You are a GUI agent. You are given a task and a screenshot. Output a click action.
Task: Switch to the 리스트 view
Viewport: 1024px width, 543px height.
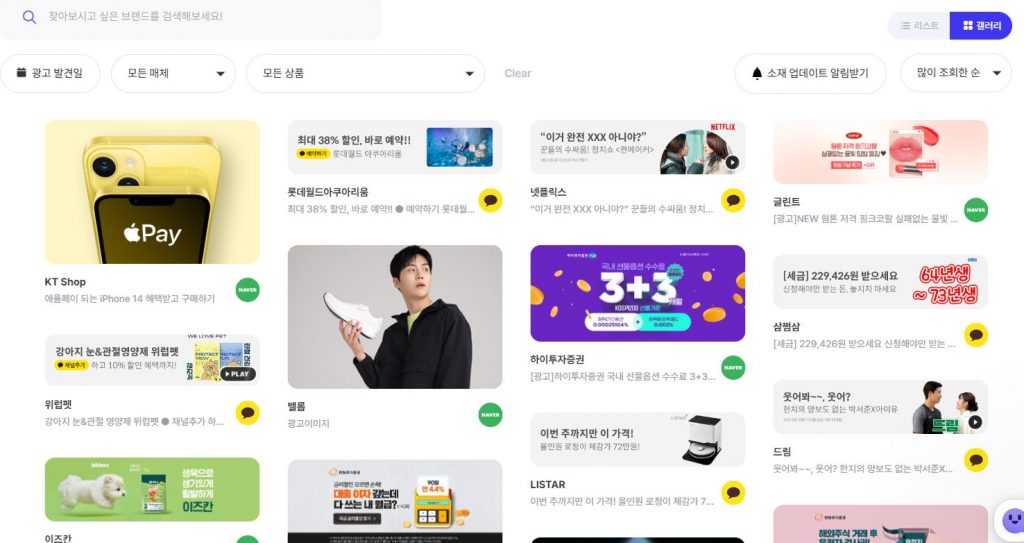click(x=919, y=26)
